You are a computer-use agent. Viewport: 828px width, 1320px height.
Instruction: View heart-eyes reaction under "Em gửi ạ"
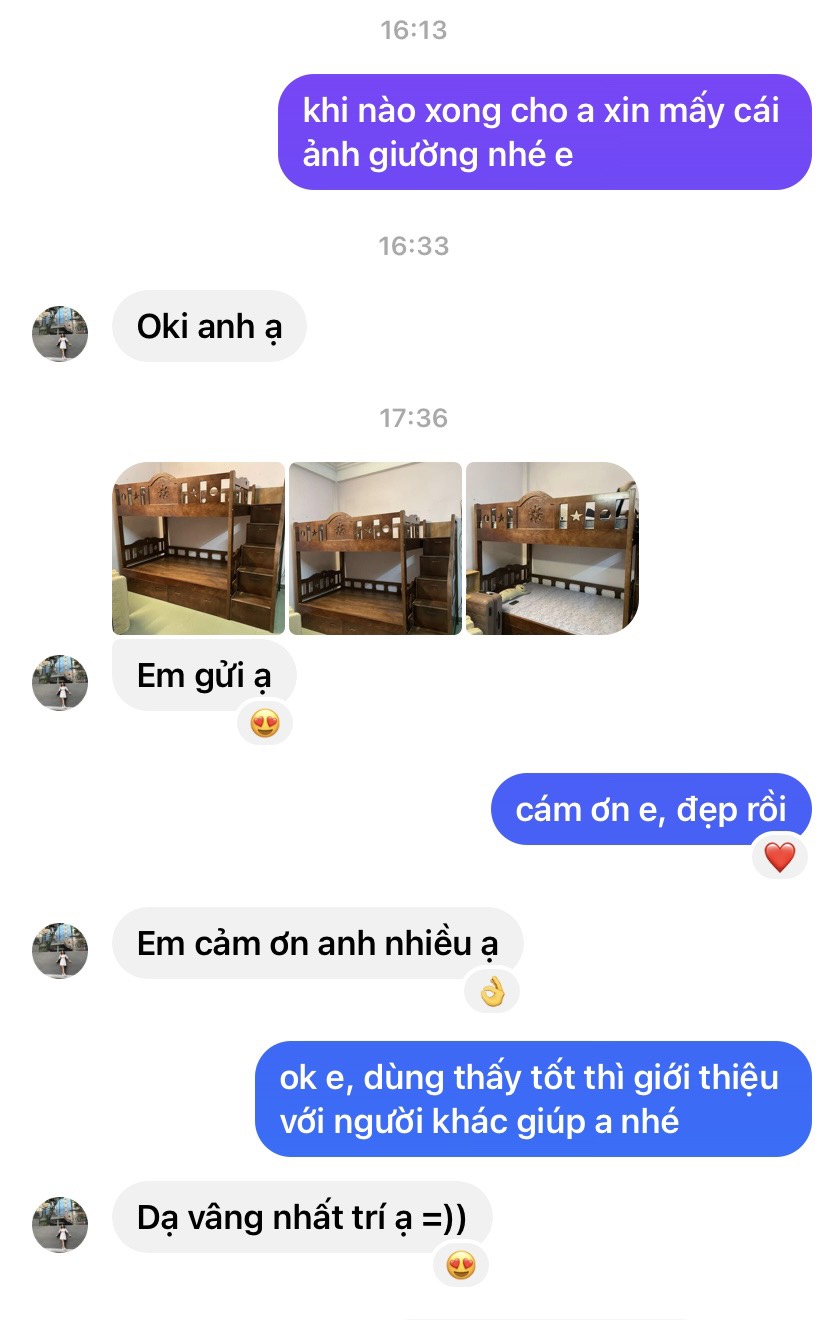click(265, 723)
